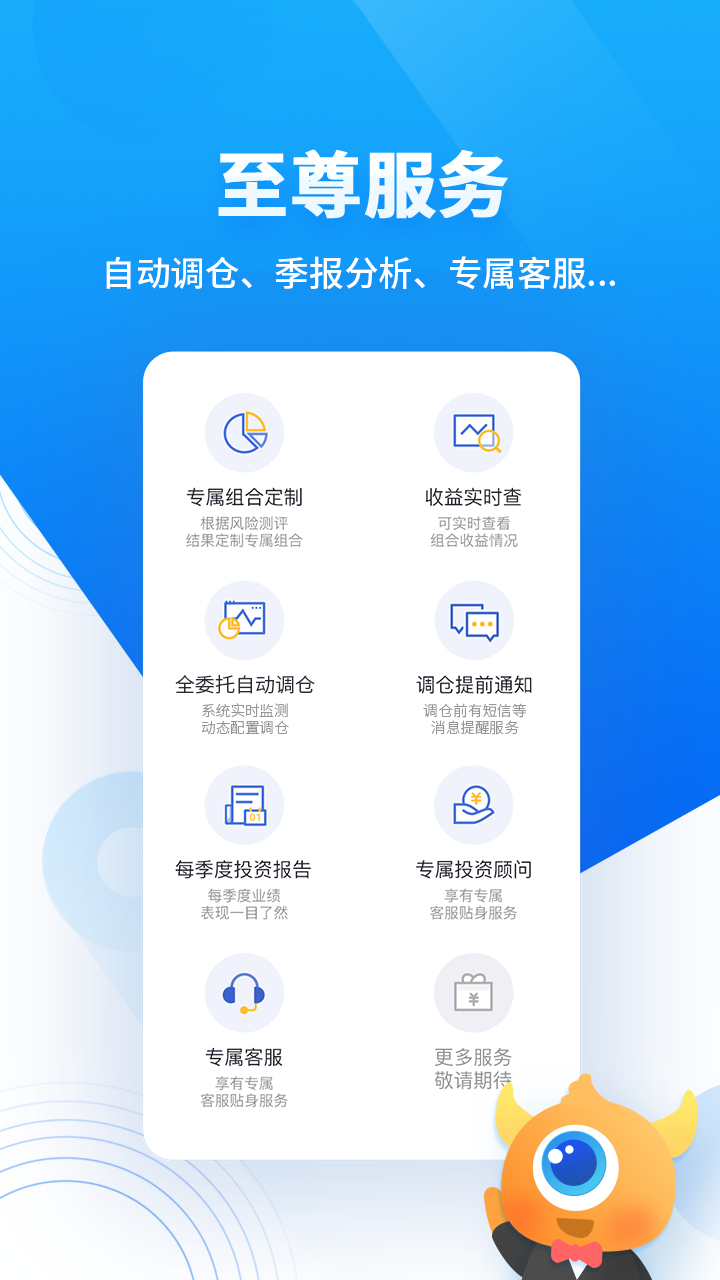Click the headset icon for 专属客服
The height and width of the screenshot is (1280, 720).
click(x=245, y=992)
